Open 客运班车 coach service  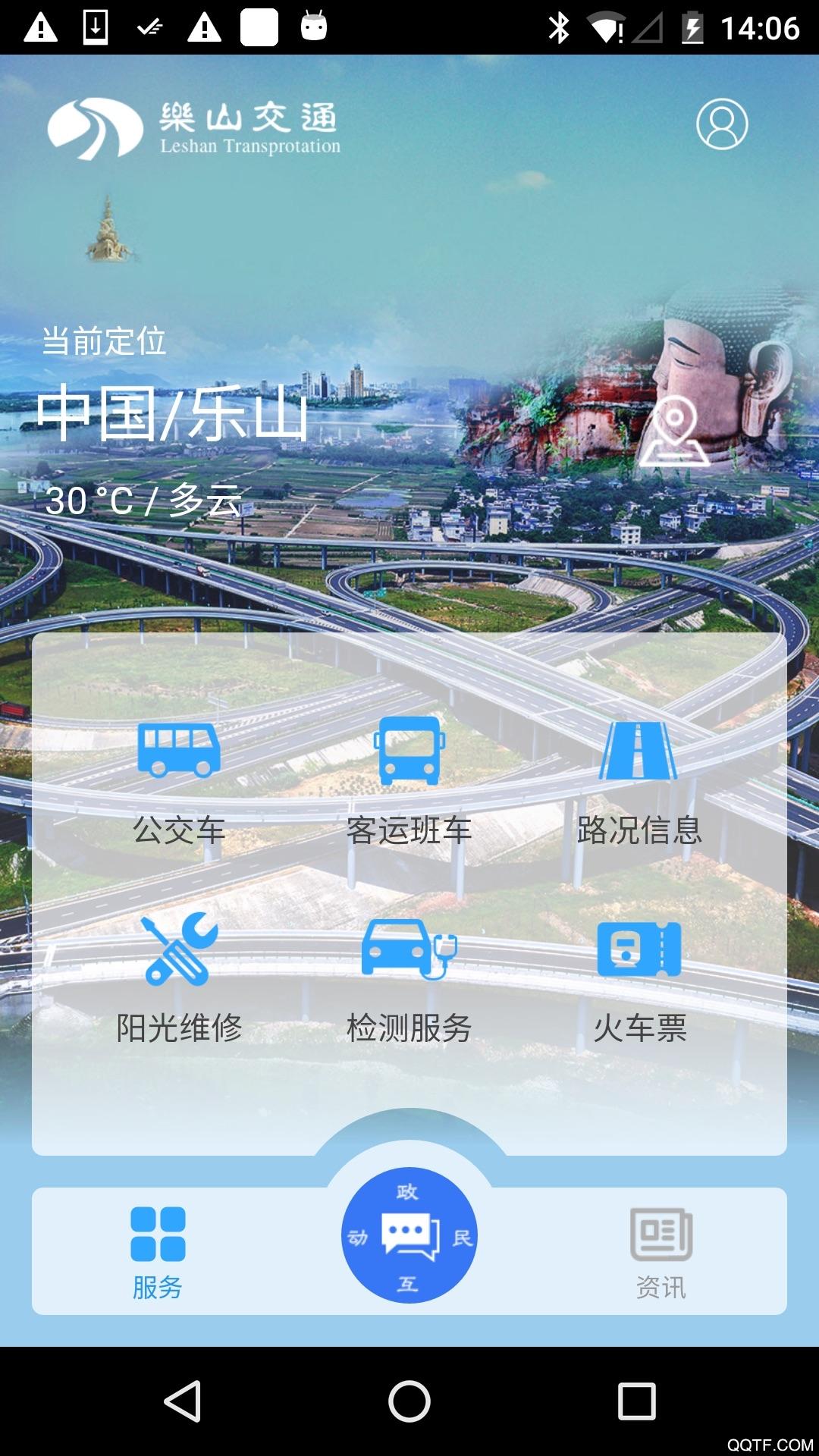(409, 782)
